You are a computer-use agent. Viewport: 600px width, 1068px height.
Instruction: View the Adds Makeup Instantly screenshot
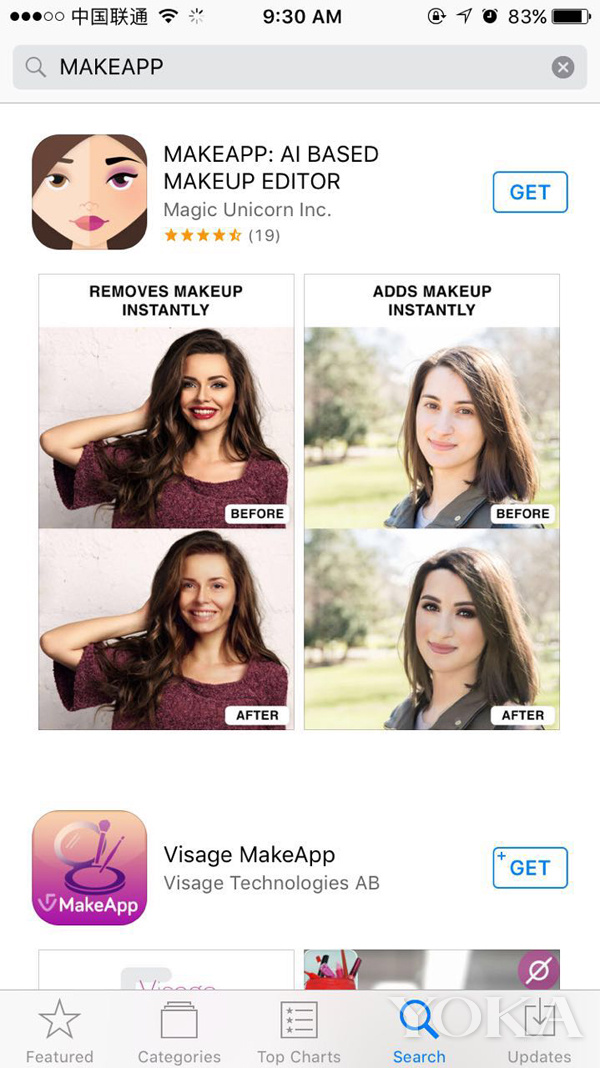[432, 501]
